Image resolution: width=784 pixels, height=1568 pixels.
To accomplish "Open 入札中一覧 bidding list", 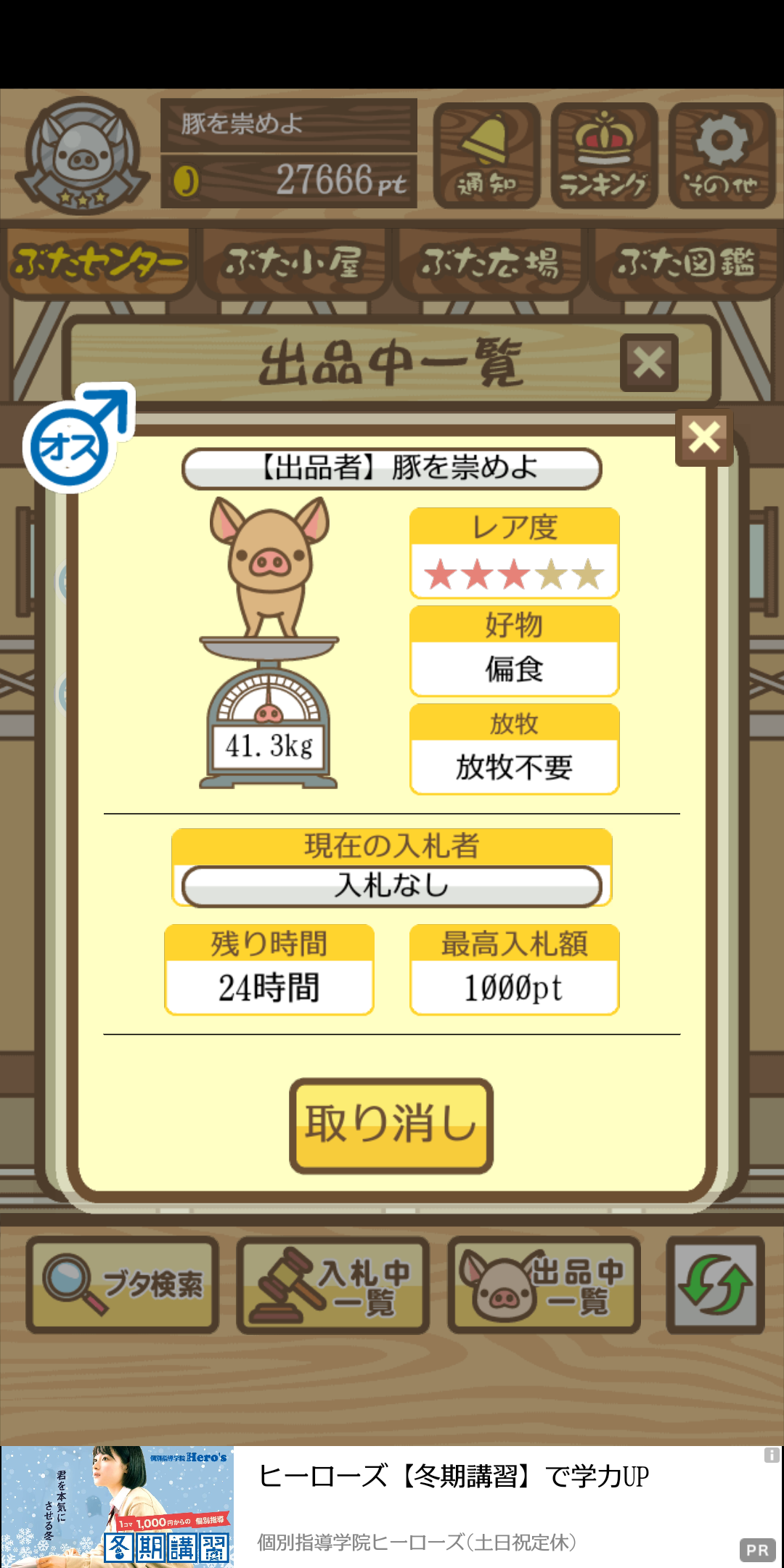I will point(333,1285).
